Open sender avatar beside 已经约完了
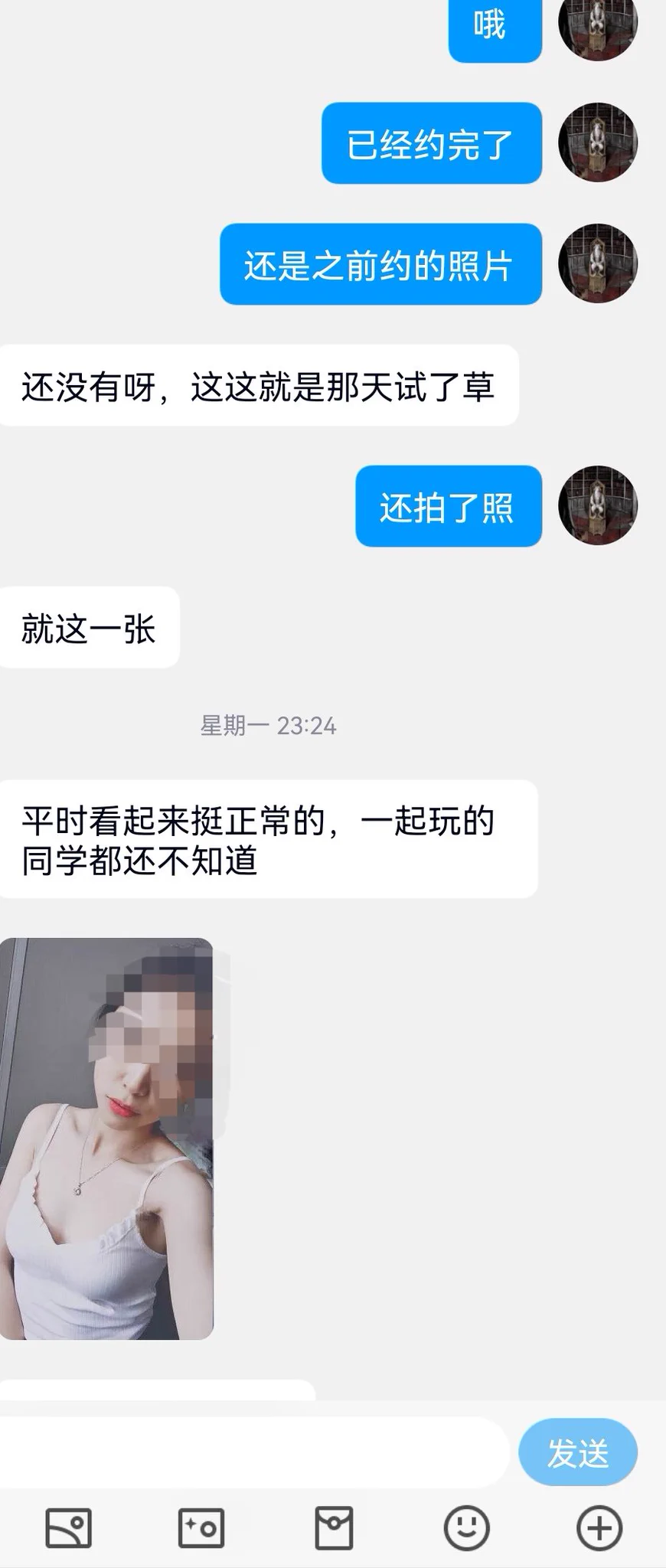Viewport: 666px width, 1568px height. 597,142
